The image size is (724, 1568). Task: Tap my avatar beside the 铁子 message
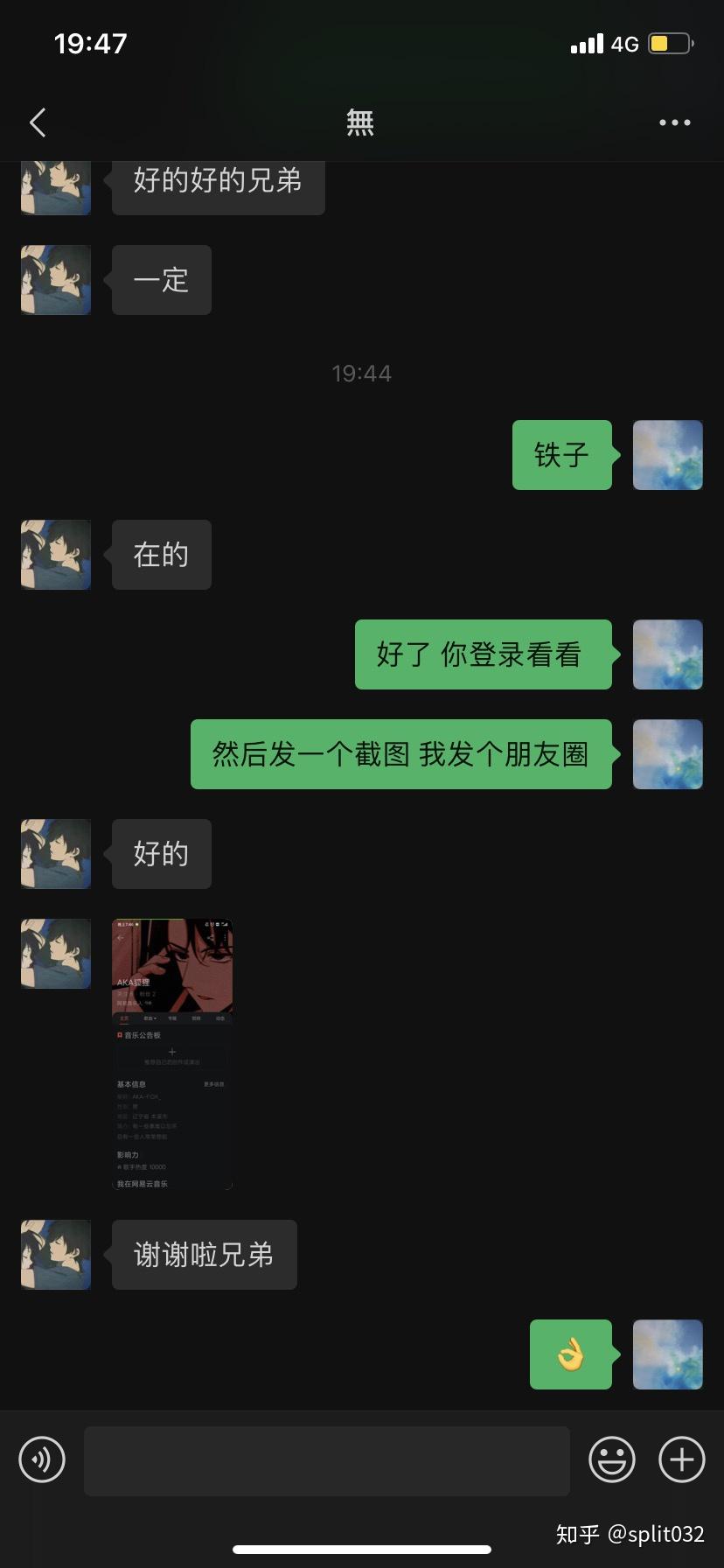[x=667, y=455]
